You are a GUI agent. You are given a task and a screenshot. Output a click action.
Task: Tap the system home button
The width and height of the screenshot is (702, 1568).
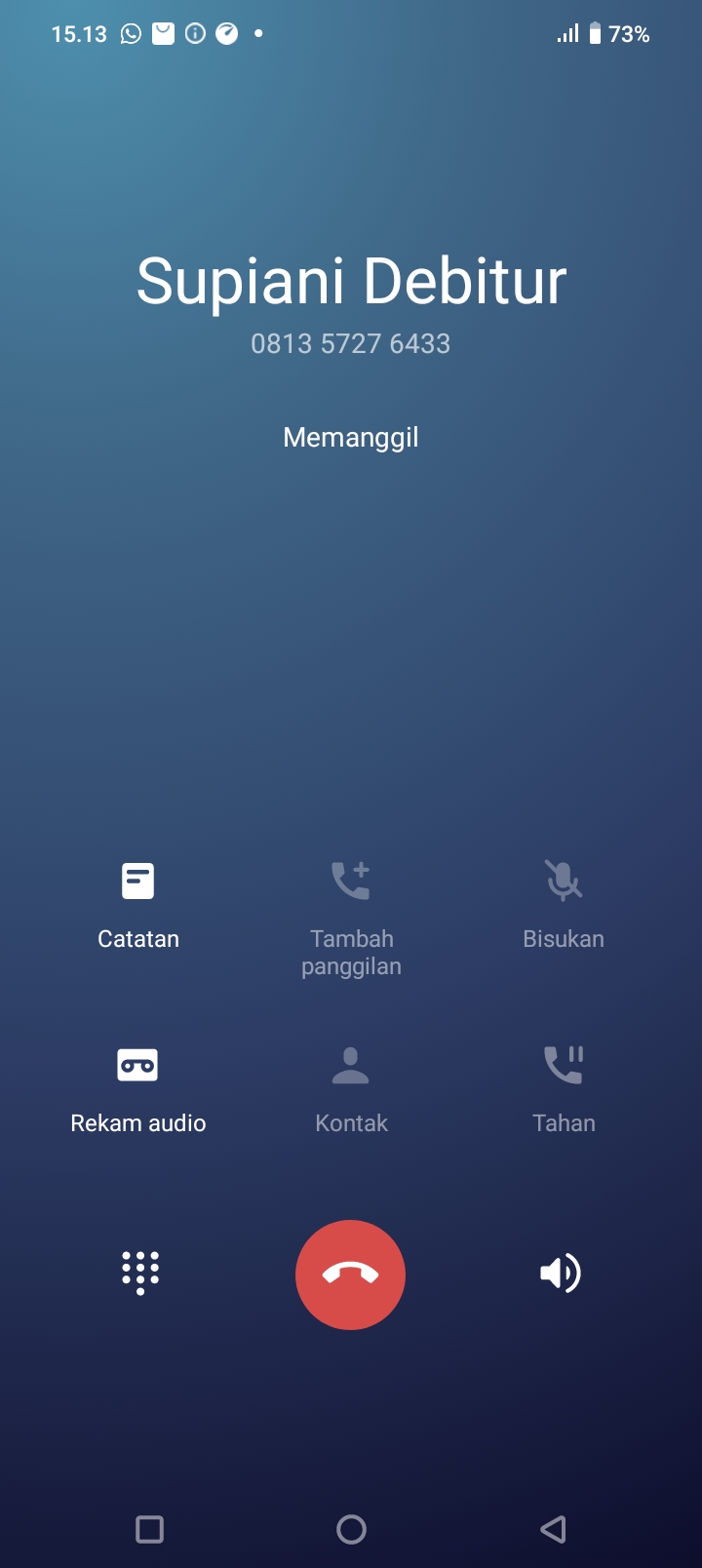pyautogui.click(x=351, y=1529)
